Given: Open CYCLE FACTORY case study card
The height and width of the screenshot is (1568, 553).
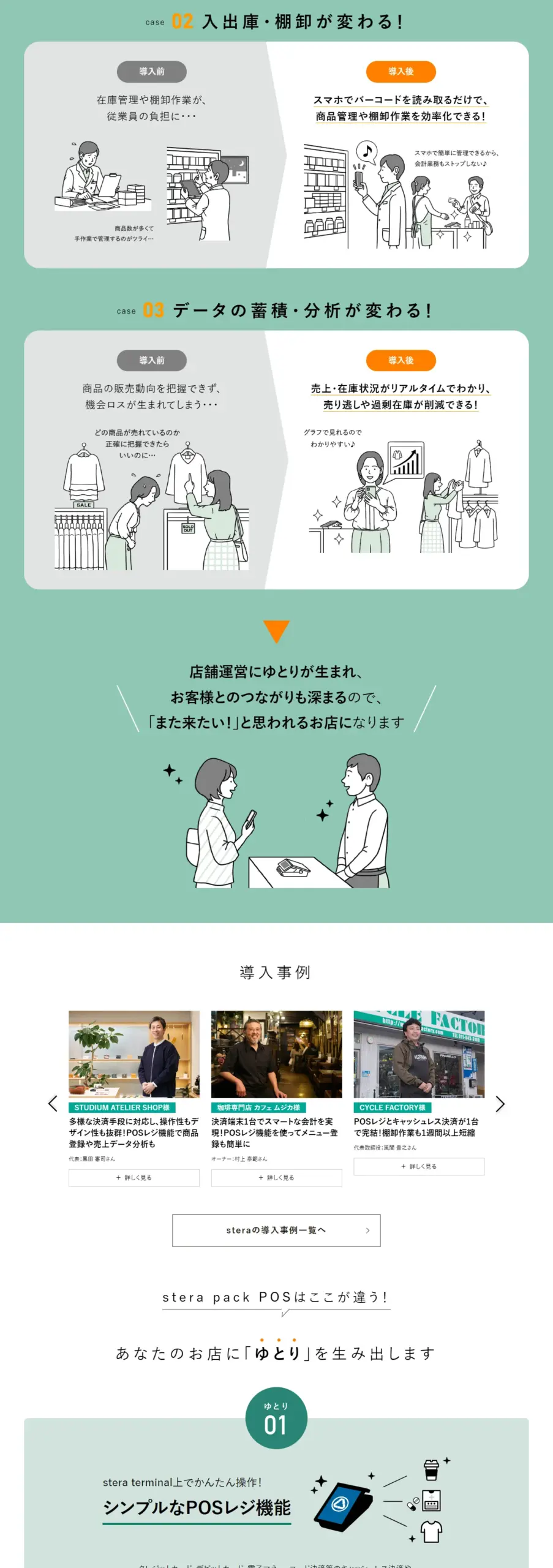Looking at the screenshot, I should (419, 1055).
